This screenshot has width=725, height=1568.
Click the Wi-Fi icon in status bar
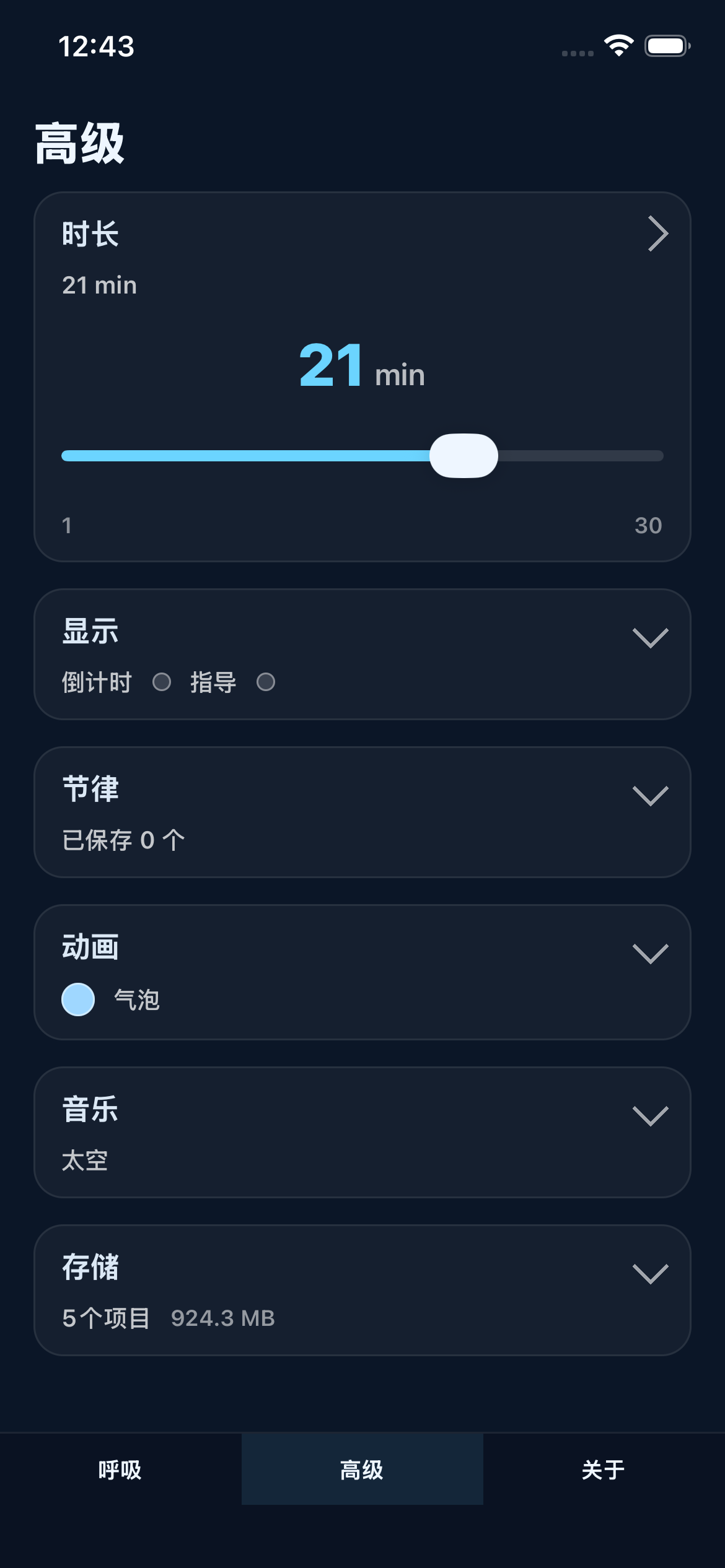coord(618,45)
